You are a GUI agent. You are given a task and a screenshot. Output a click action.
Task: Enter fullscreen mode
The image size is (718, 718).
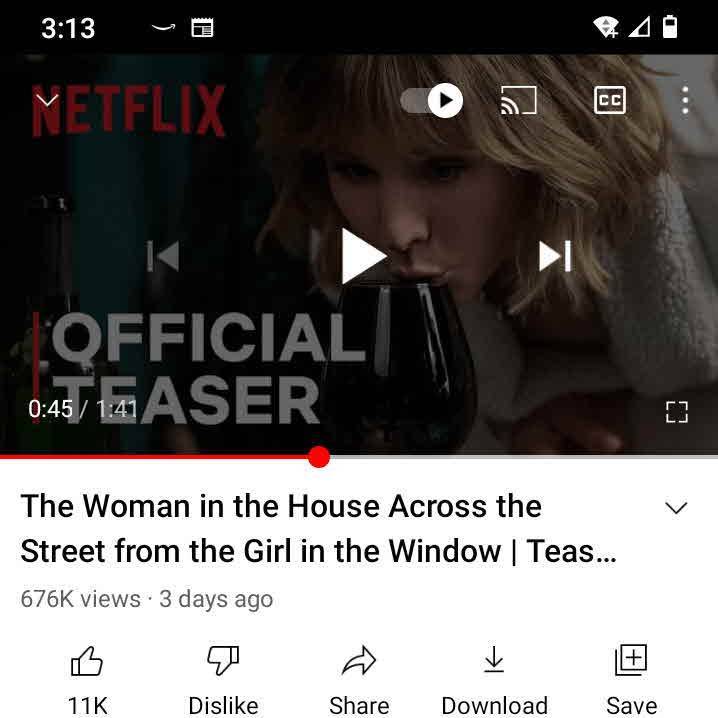(677, 411)
